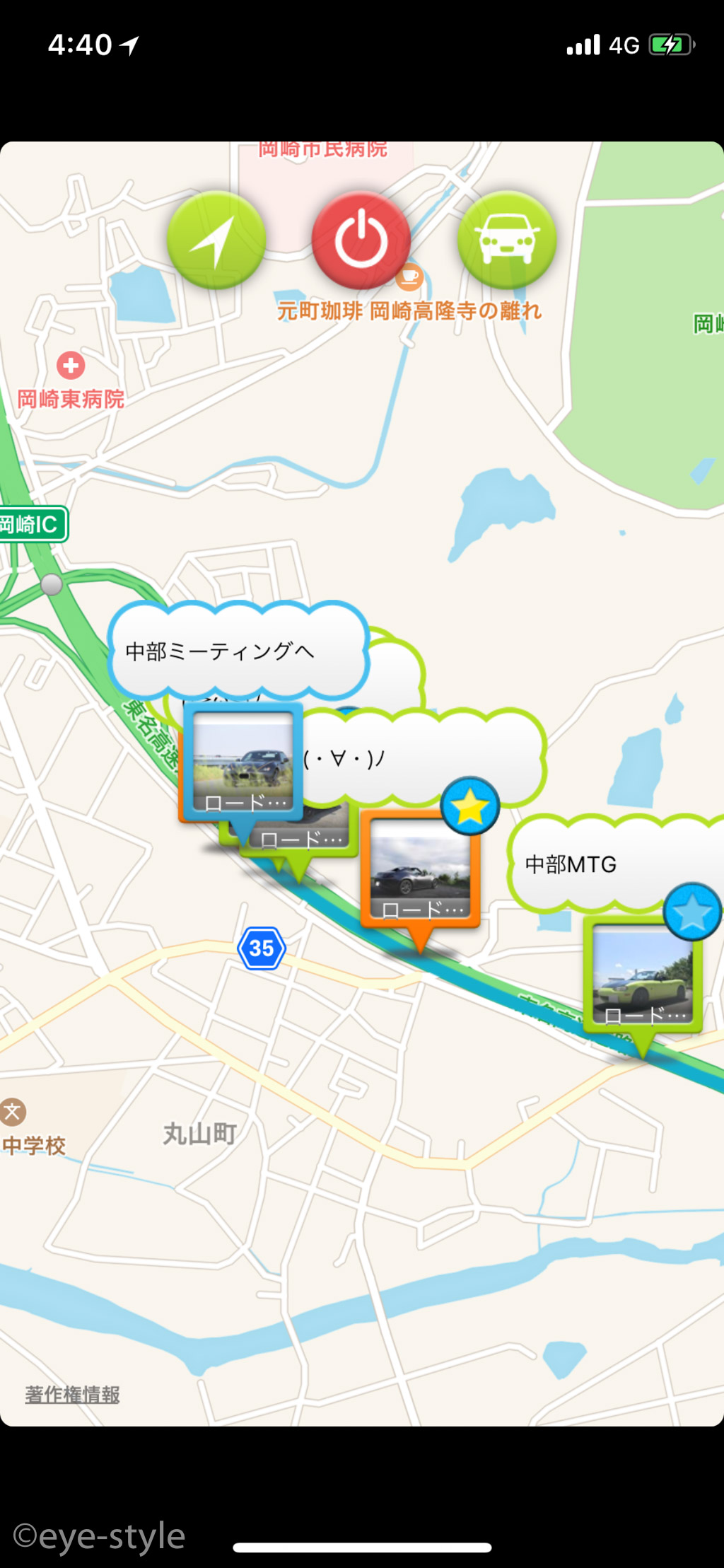The width and height of the screenshot is (724, 1568).
Task: Open the orange-framed car photo pin
Action: click(x=420, y=869)
